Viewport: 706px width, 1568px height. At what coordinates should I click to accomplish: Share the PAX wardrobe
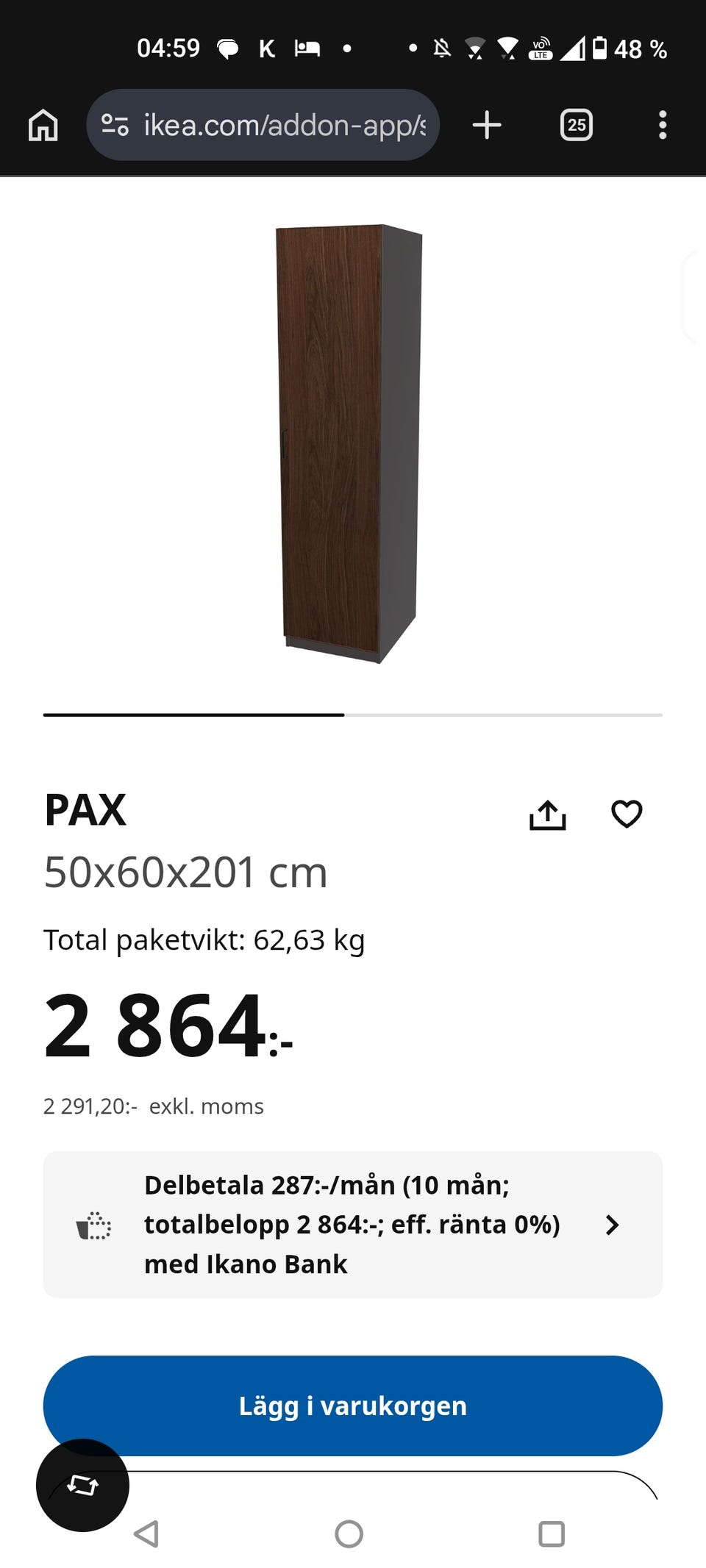coord(548,815)
